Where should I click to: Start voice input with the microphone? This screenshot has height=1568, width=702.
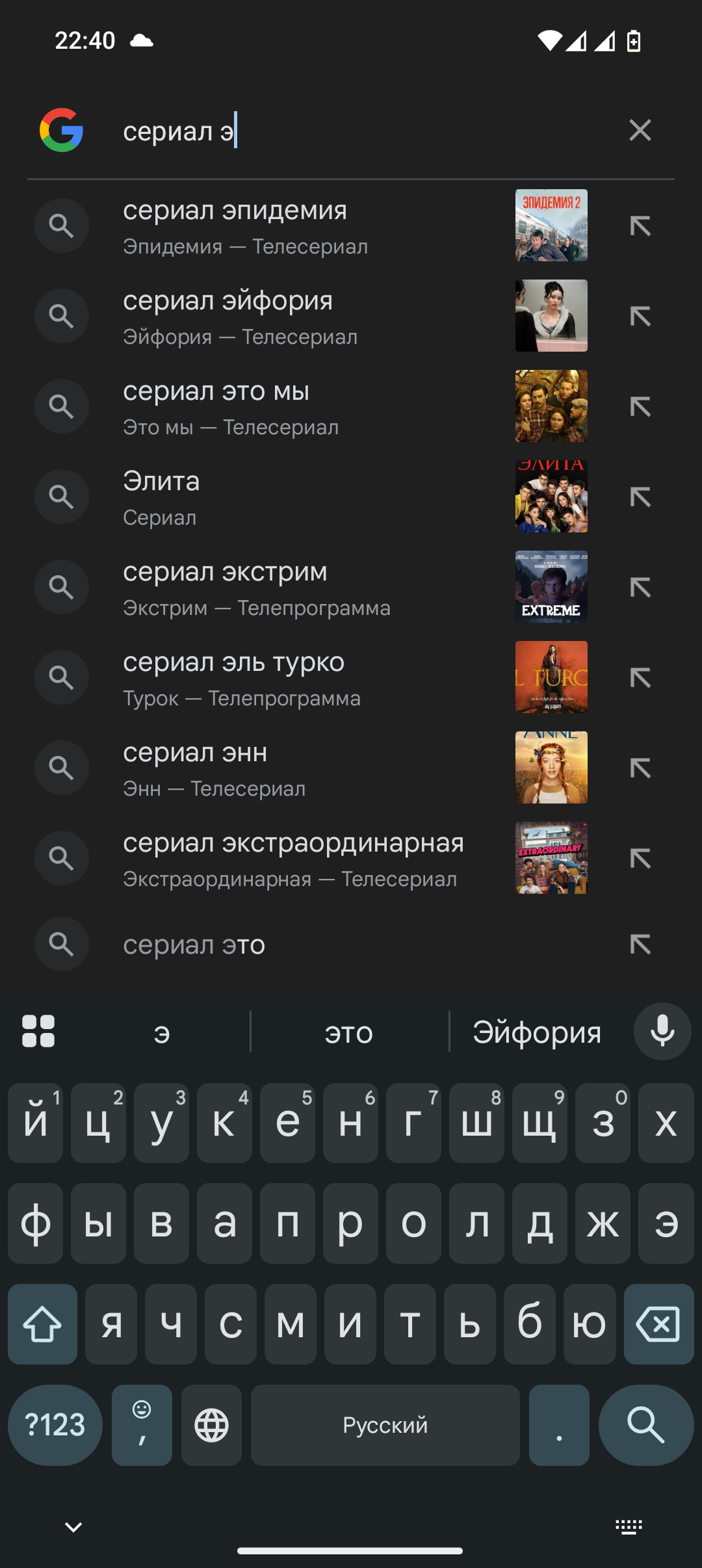[662, 1032]
